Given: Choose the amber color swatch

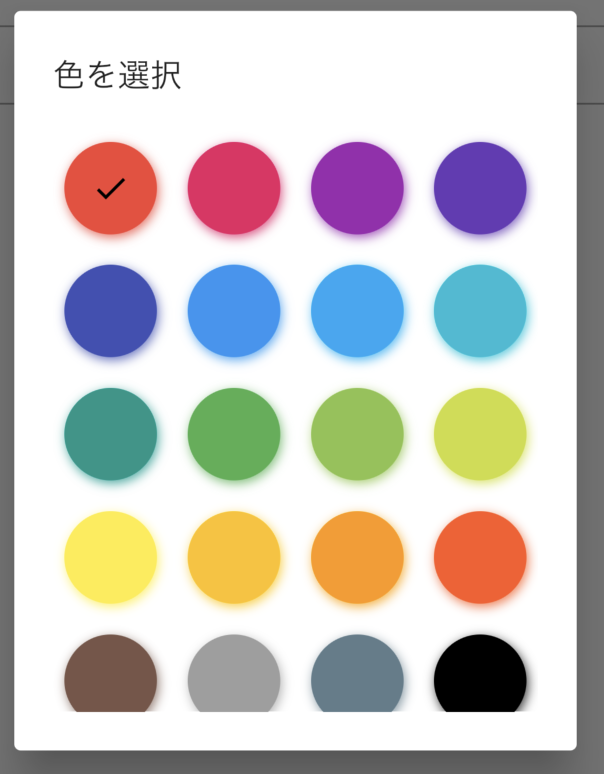Looking at the screenshot, I should [234, 557].
